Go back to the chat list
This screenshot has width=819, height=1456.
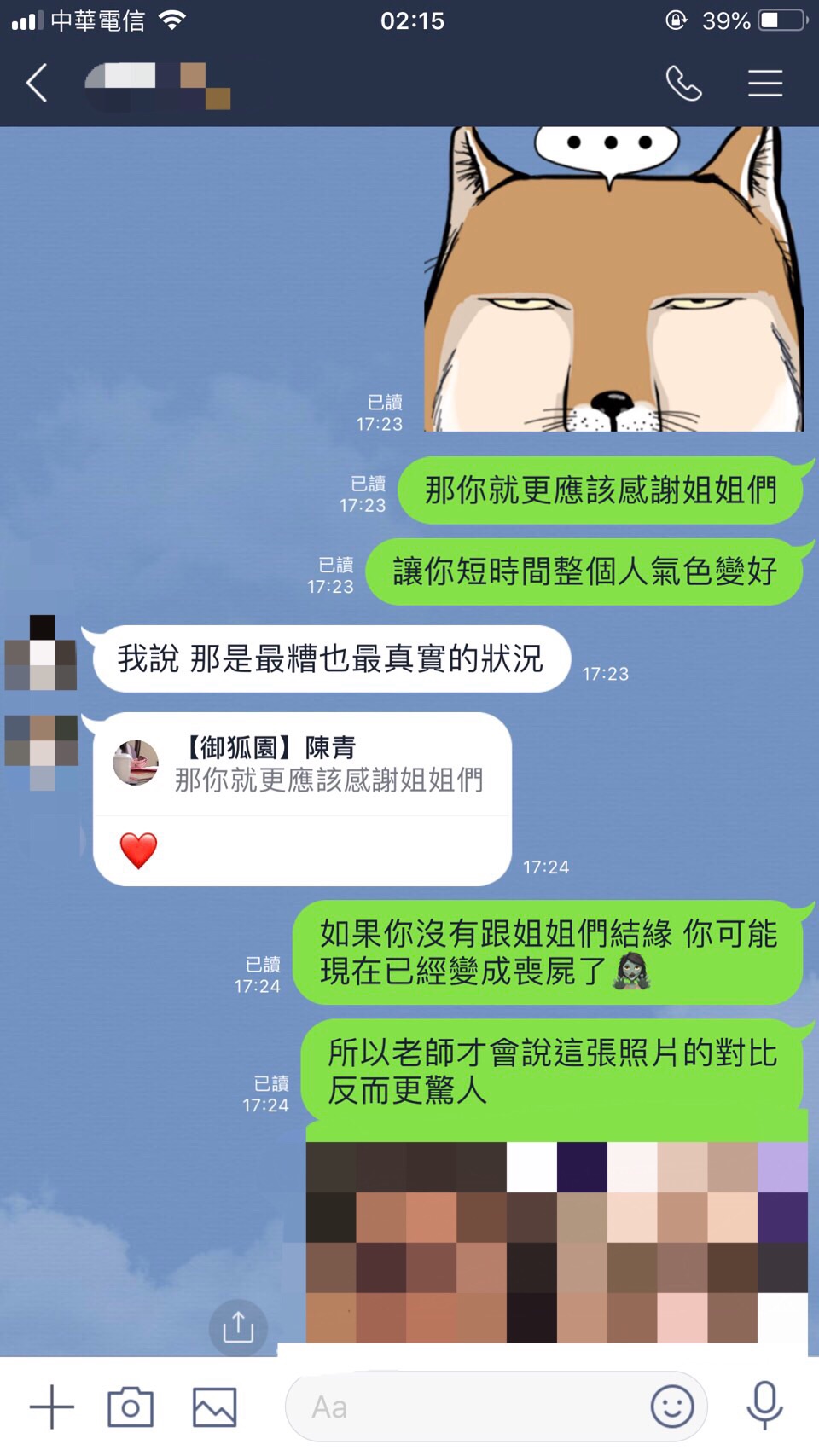click(x=37, y=84)
